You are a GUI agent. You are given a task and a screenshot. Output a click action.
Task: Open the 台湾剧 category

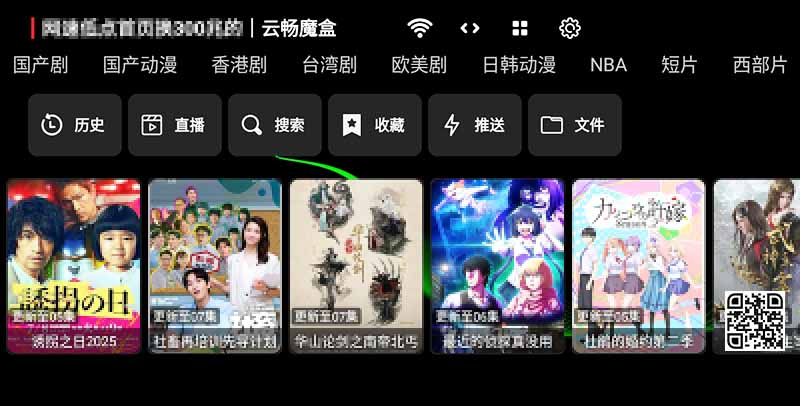pos(329,65)
